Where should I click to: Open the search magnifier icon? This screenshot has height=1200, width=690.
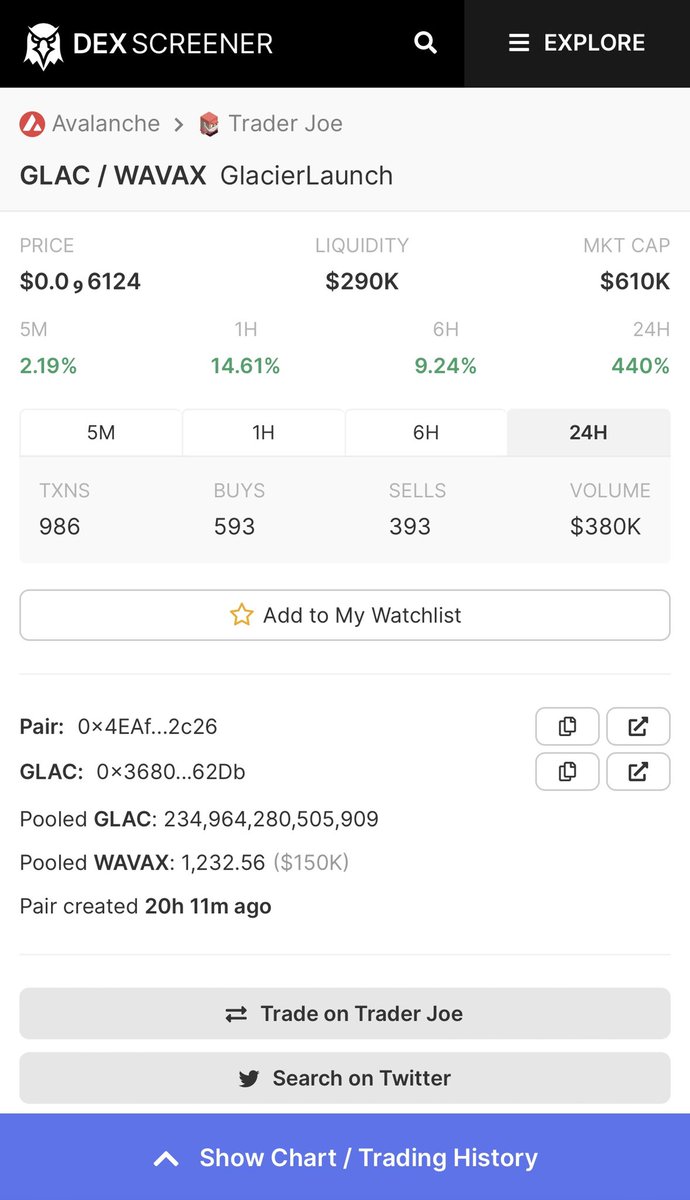[425, 43]
